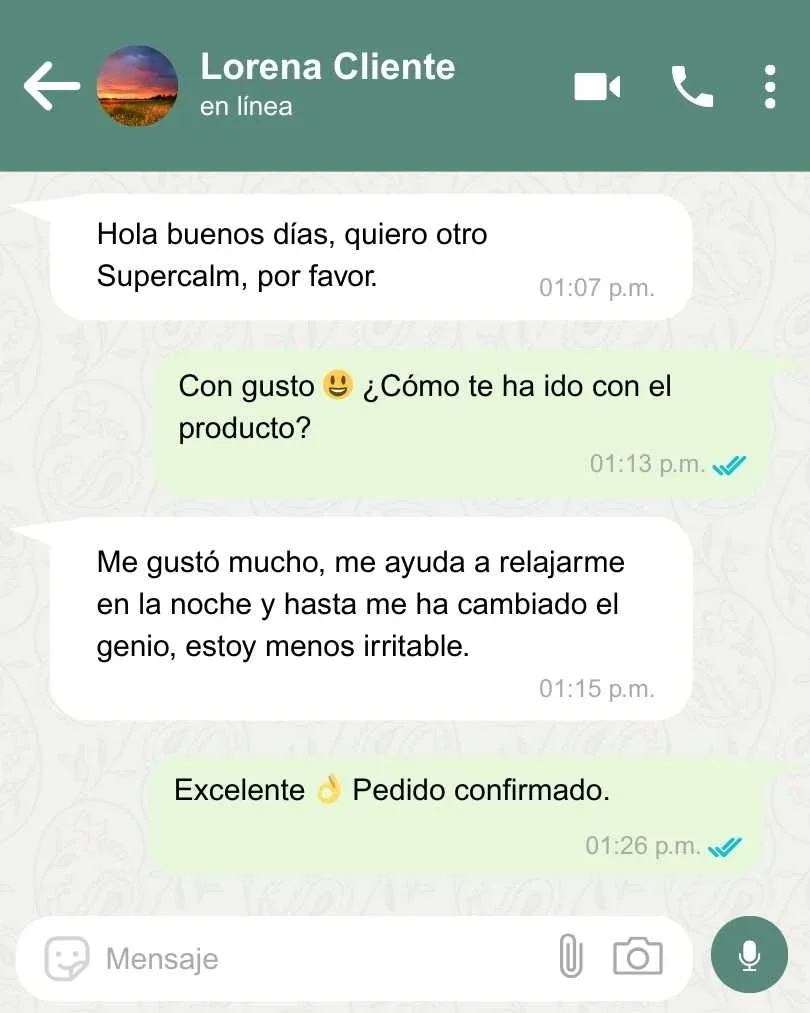Start a video call with Lorena
Image resolution: width=810 pixels, height=1013 pixels.
(597, 87)
